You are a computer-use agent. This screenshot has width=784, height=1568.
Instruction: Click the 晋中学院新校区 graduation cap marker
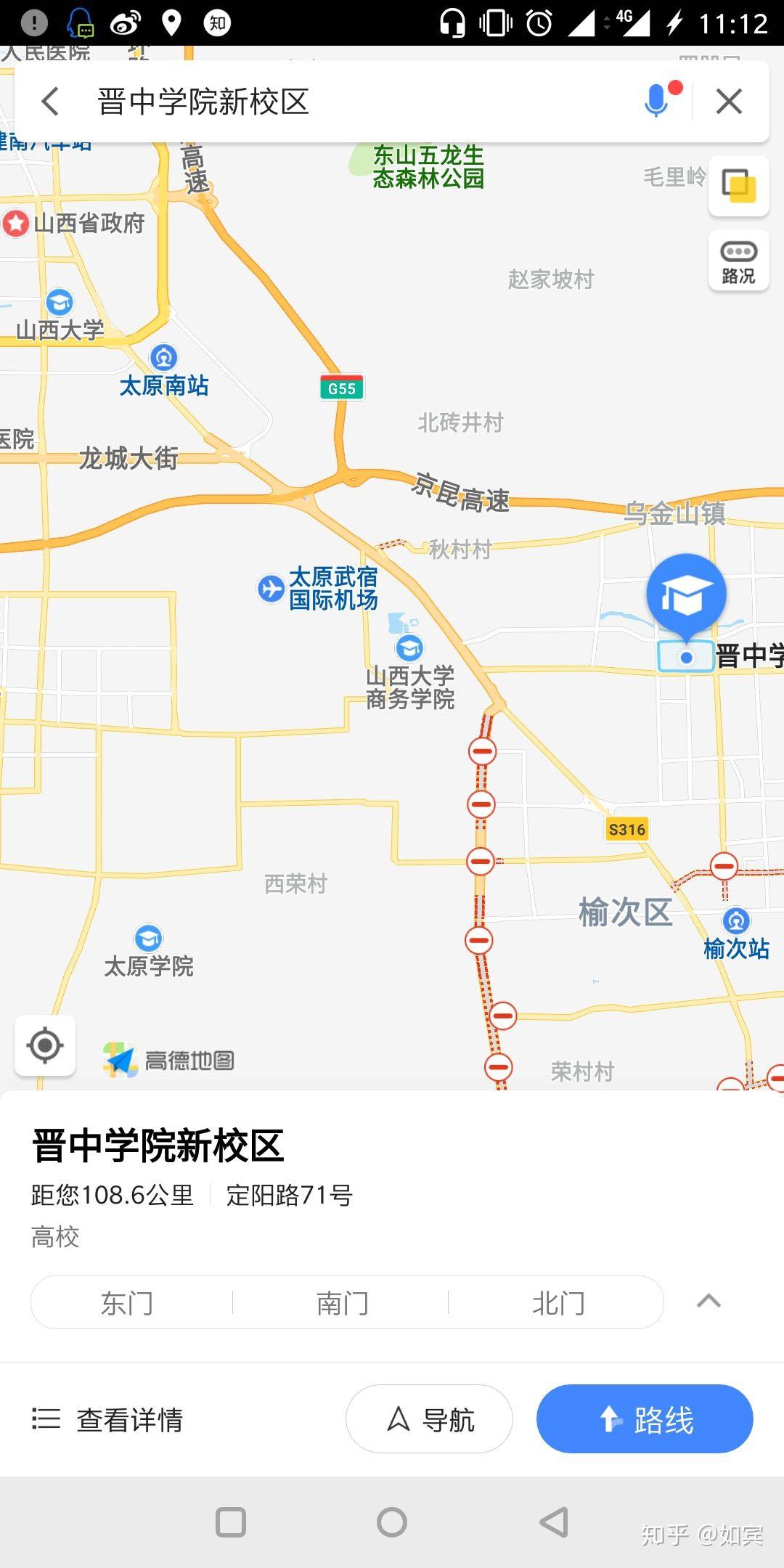[686, 593]
